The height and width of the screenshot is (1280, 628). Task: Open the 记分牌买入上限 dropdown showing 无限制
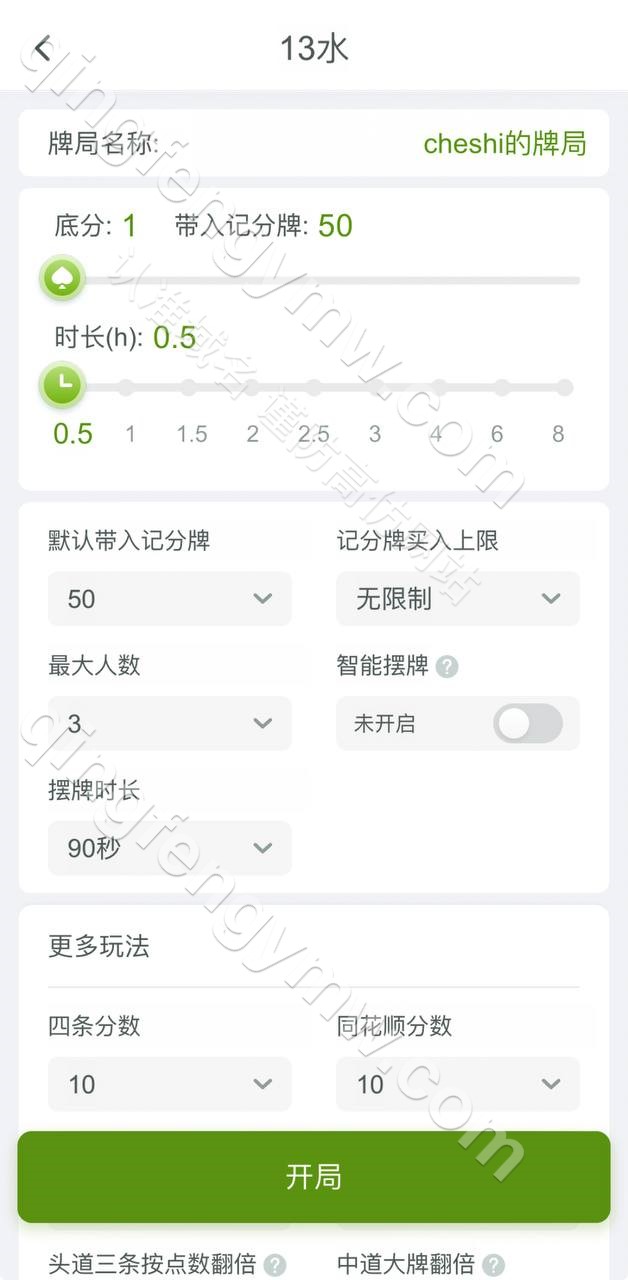458,599
